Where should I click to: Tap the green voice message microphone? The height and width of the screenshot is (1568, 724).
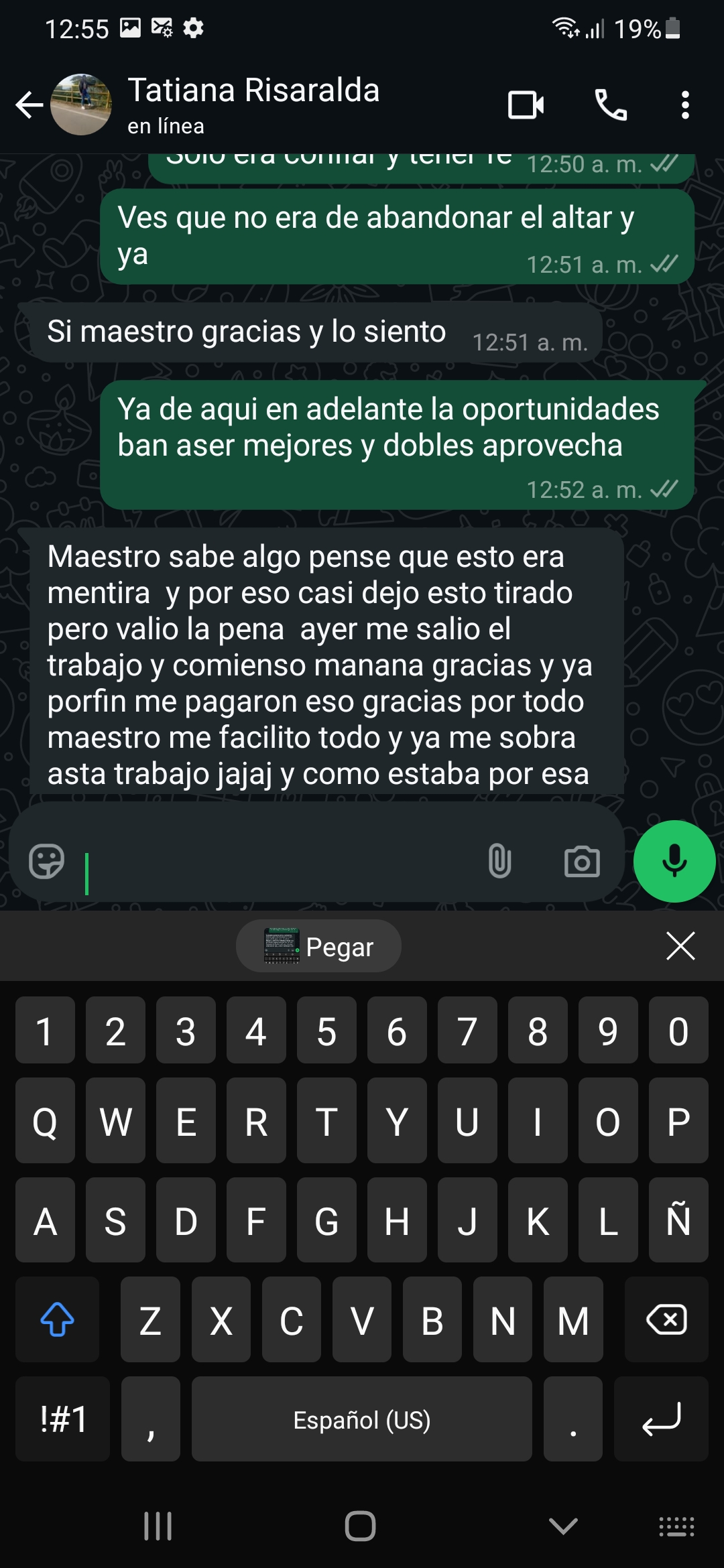coord(674,861)
